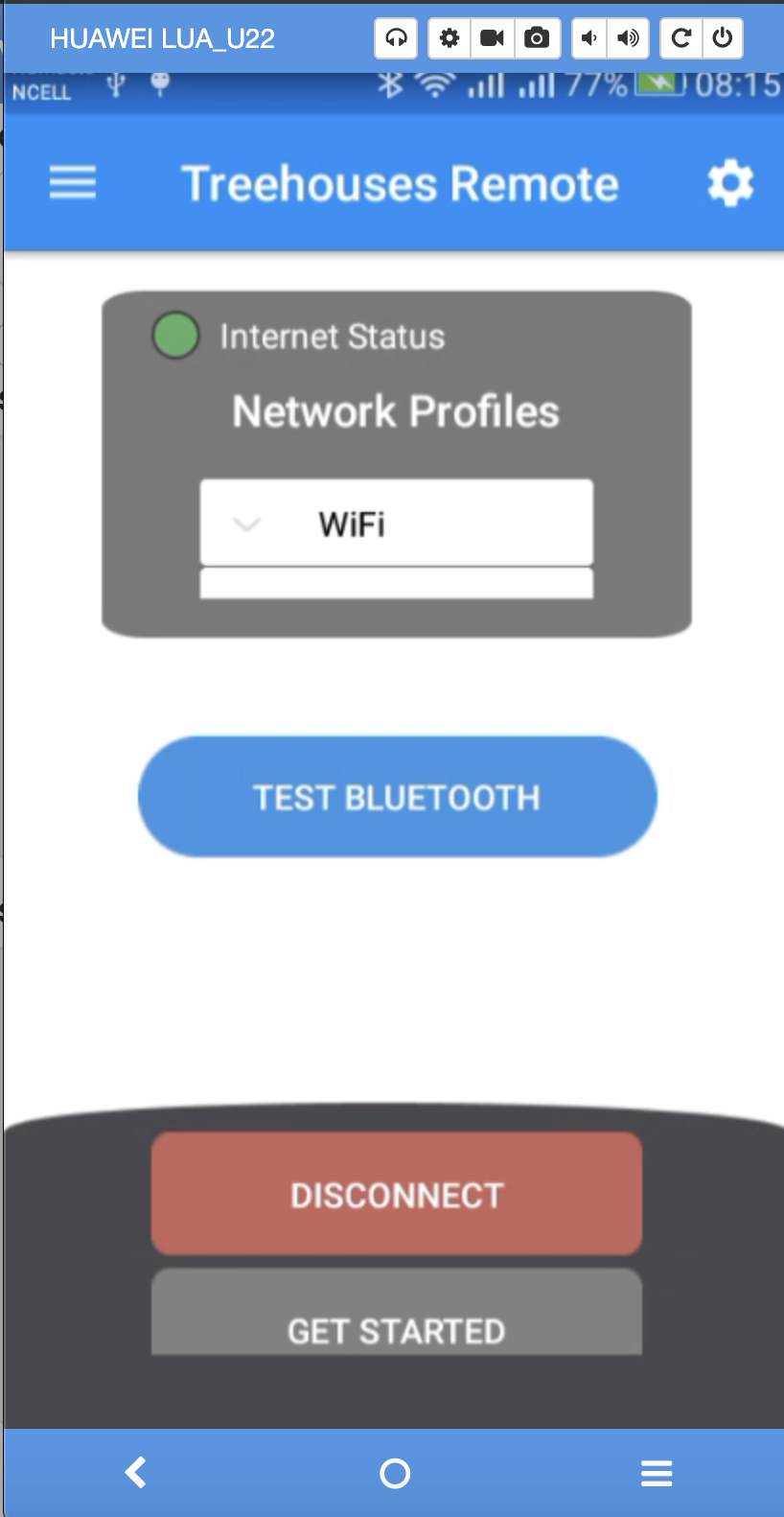784x1517 pixels.
Task: Take a screenshot with the camera icon
Action: click(538, 38)
